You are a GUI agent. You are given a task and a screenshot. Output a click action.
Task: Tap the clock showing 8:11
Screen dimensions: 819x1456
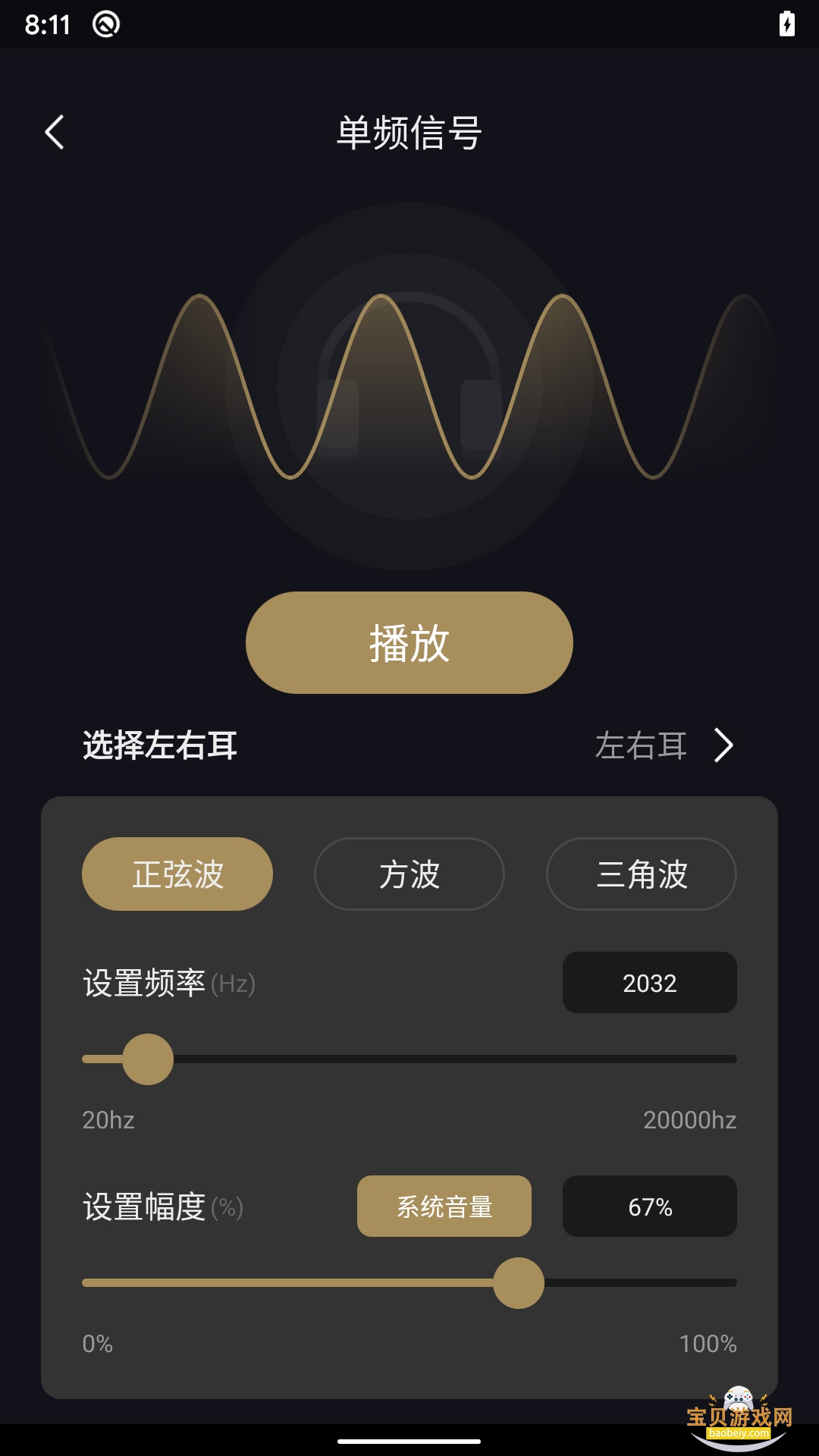coord(47,23)
